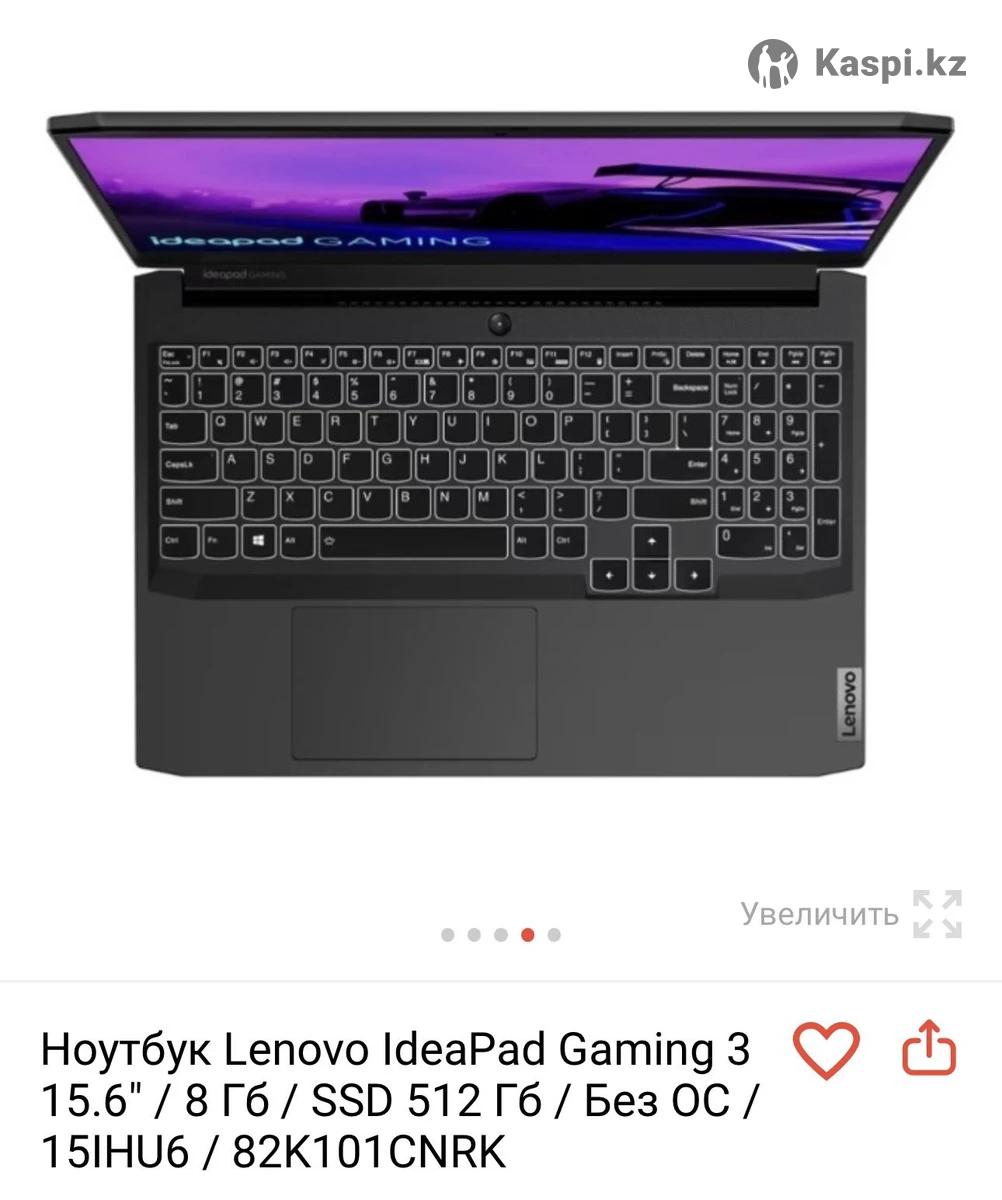Image resolution: width=1002 pixels, height=1200 pixels.
Task: Open the laptop product image
Action: tap(500, 445)
